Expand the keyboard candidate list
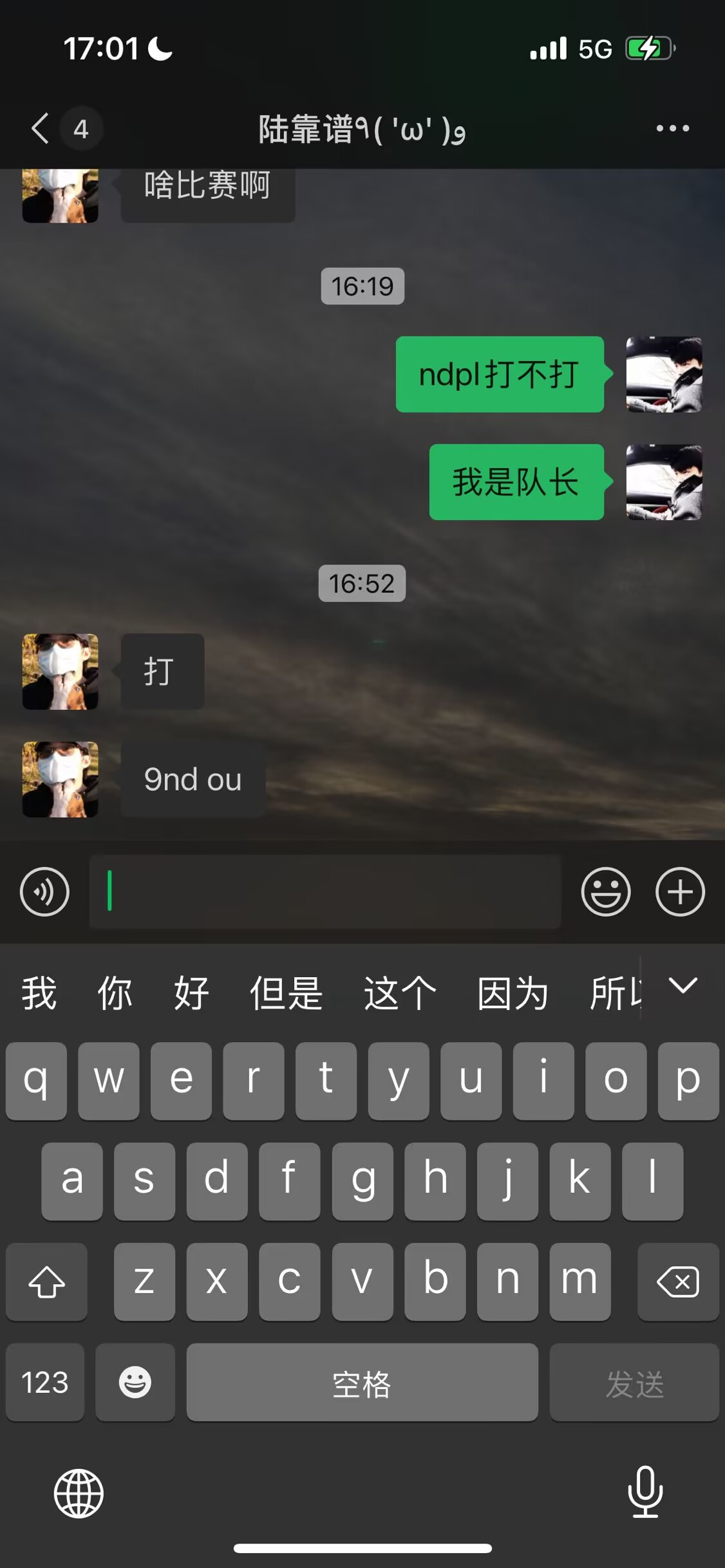The image size is (725, 1568). coord(683,985)
